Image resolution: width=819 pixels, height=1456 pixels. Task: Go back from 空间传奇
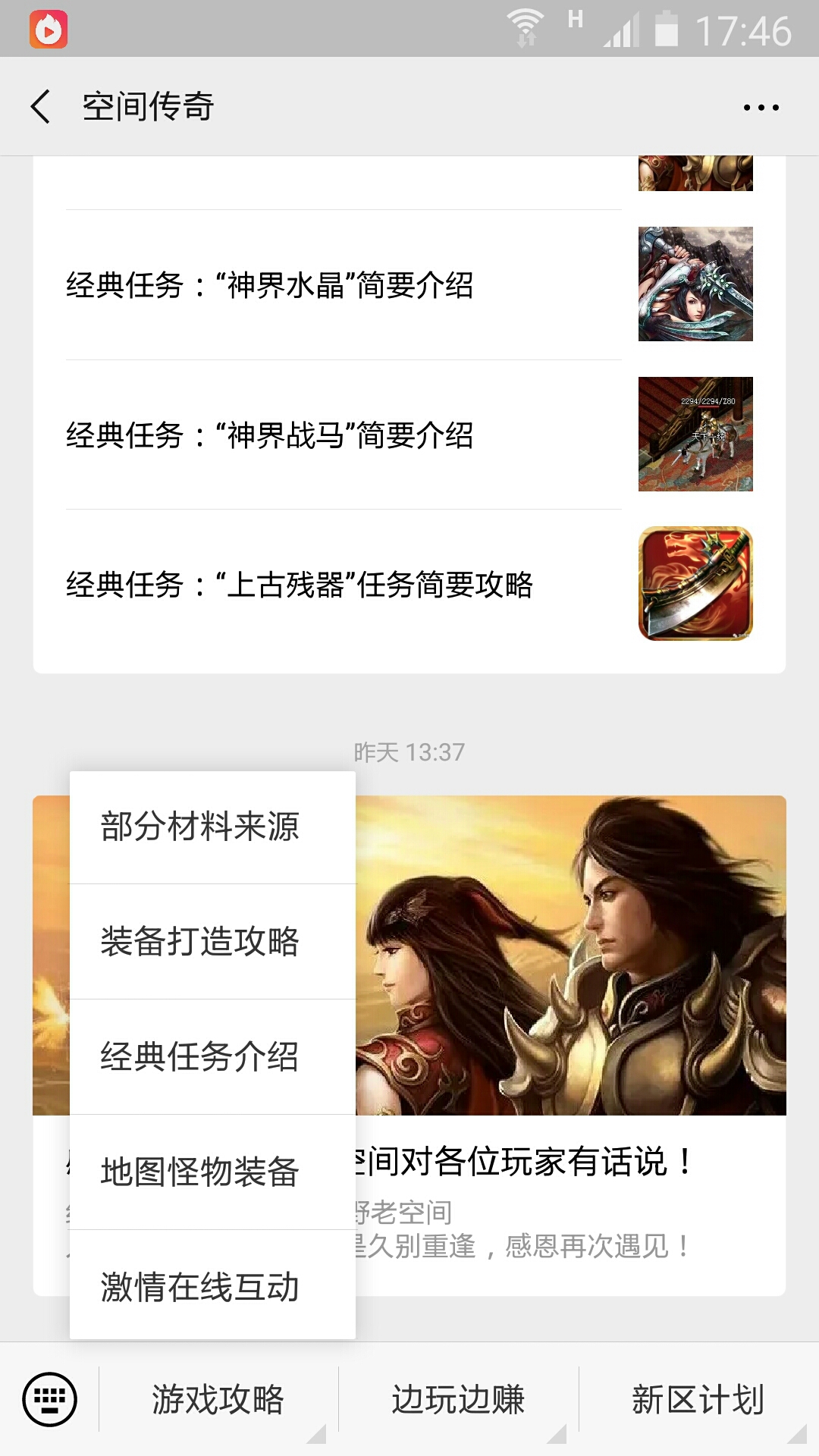click(42, 106)
